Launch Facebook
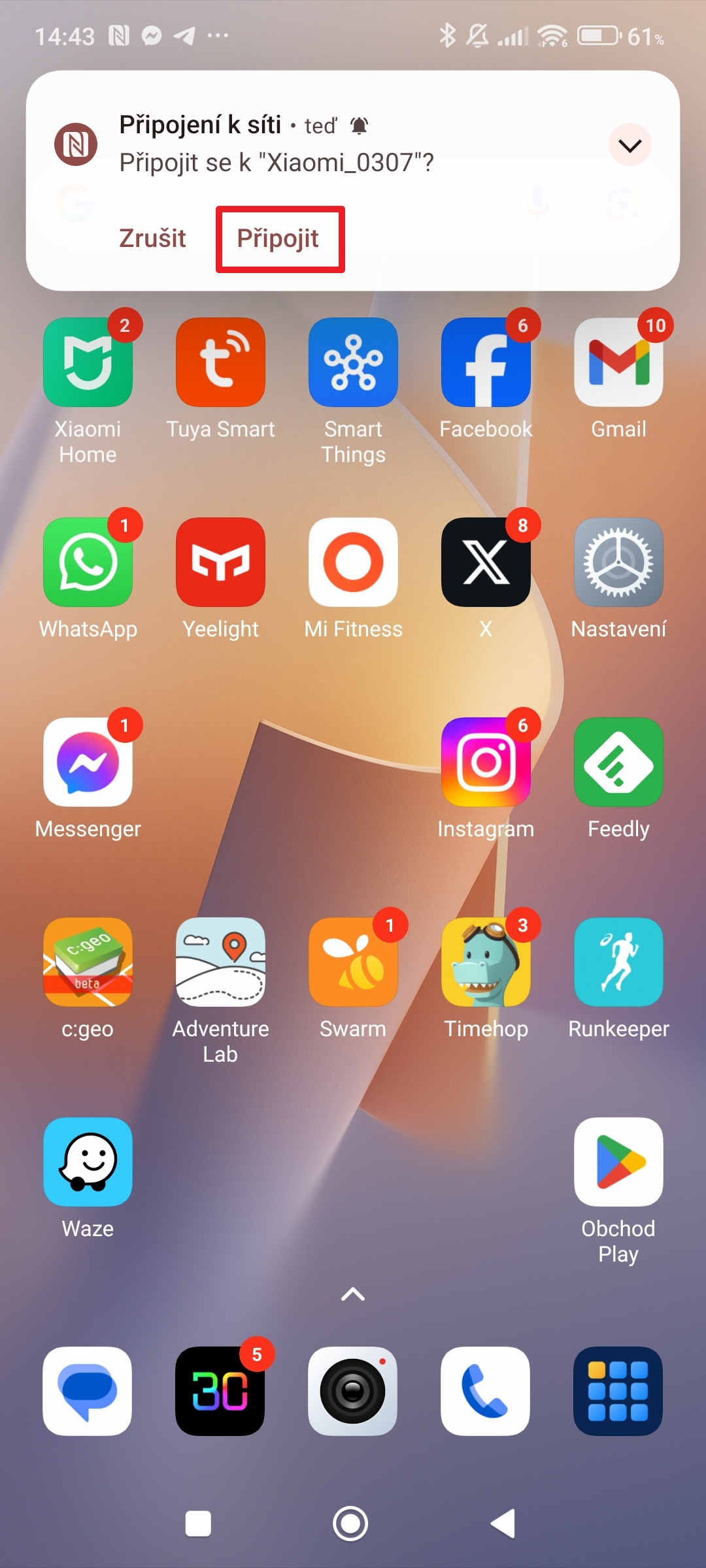 tap(486, 363)
